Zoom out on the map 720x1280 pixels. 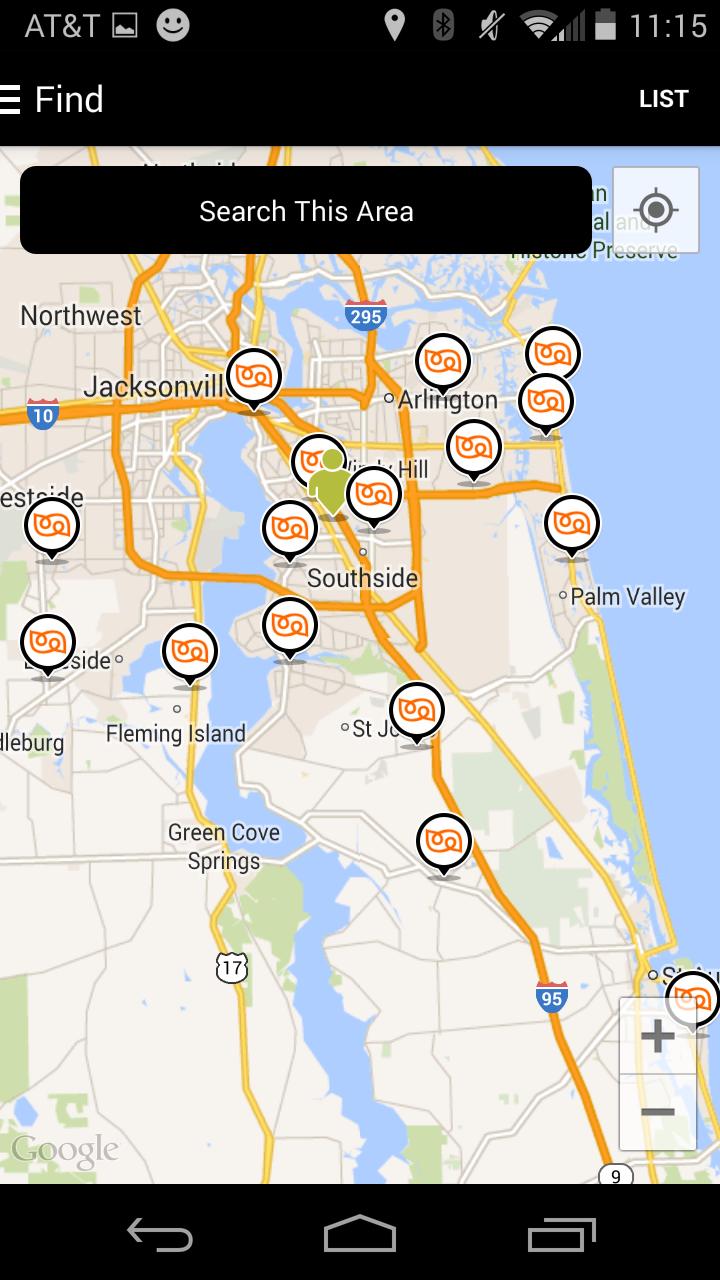657,1112
